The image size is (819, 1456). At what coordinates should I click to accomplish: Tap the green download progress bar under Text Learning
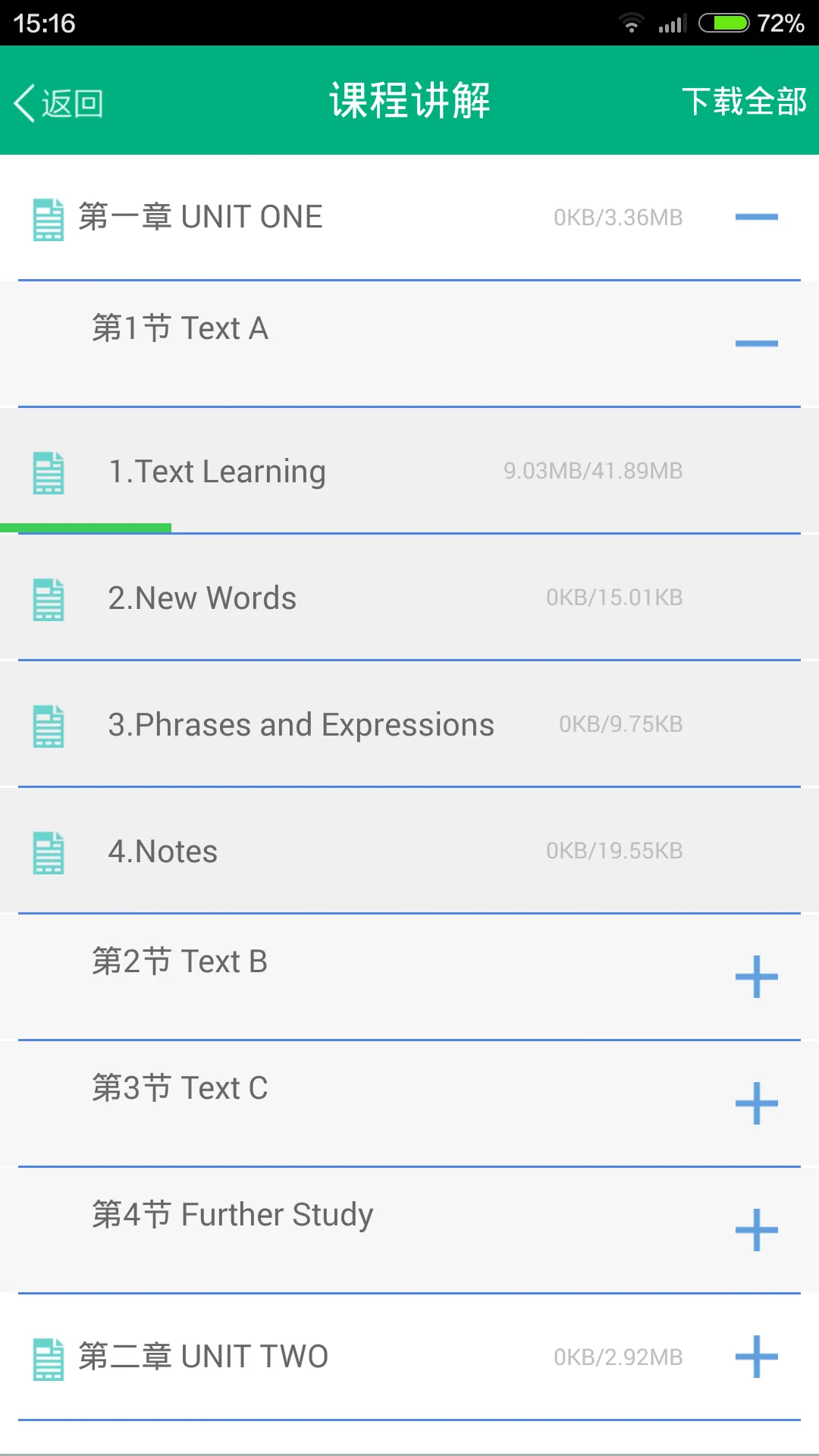(x=86, y=526)
